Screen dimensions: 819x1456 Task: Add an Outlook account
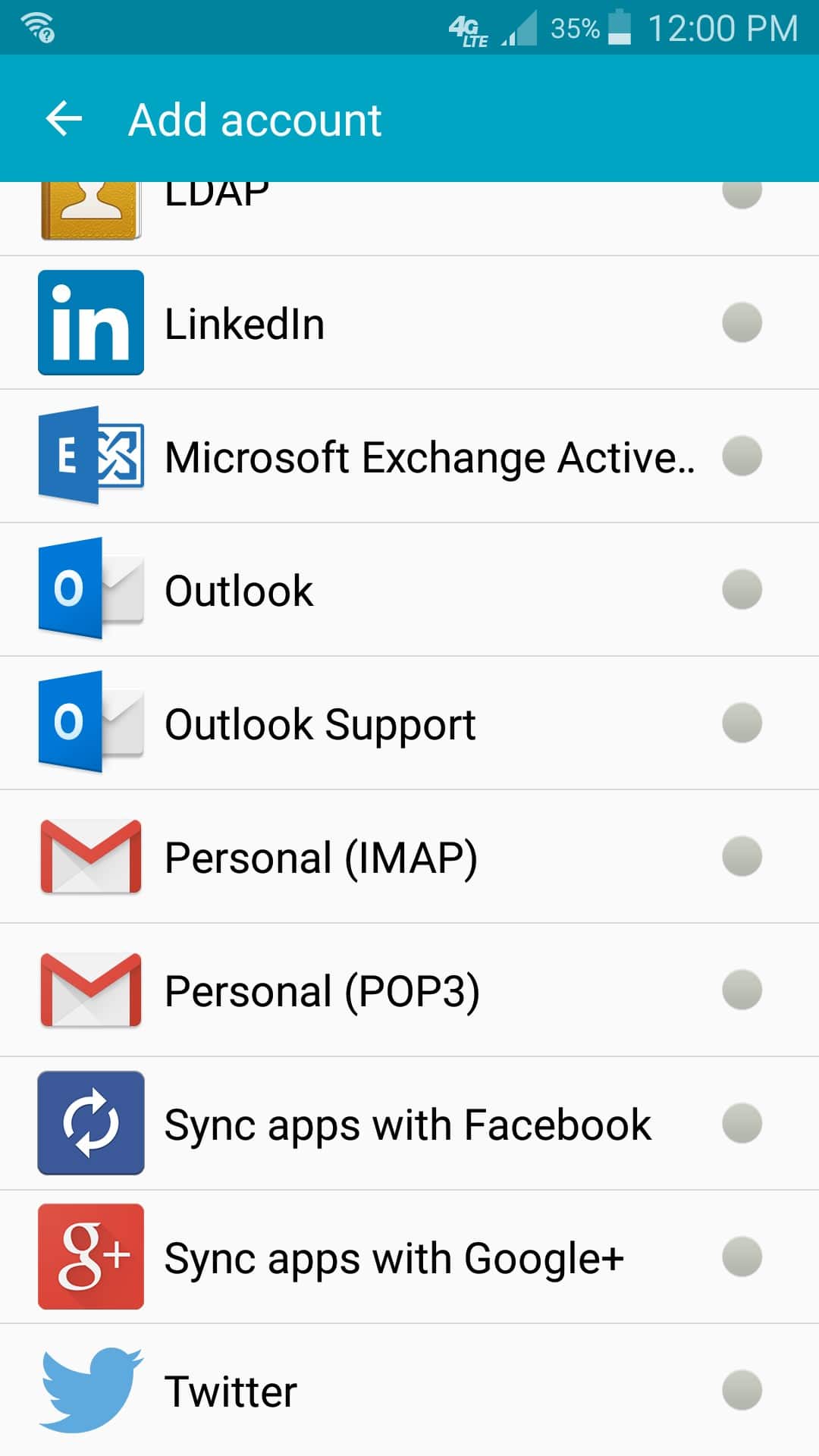point(409,590)
